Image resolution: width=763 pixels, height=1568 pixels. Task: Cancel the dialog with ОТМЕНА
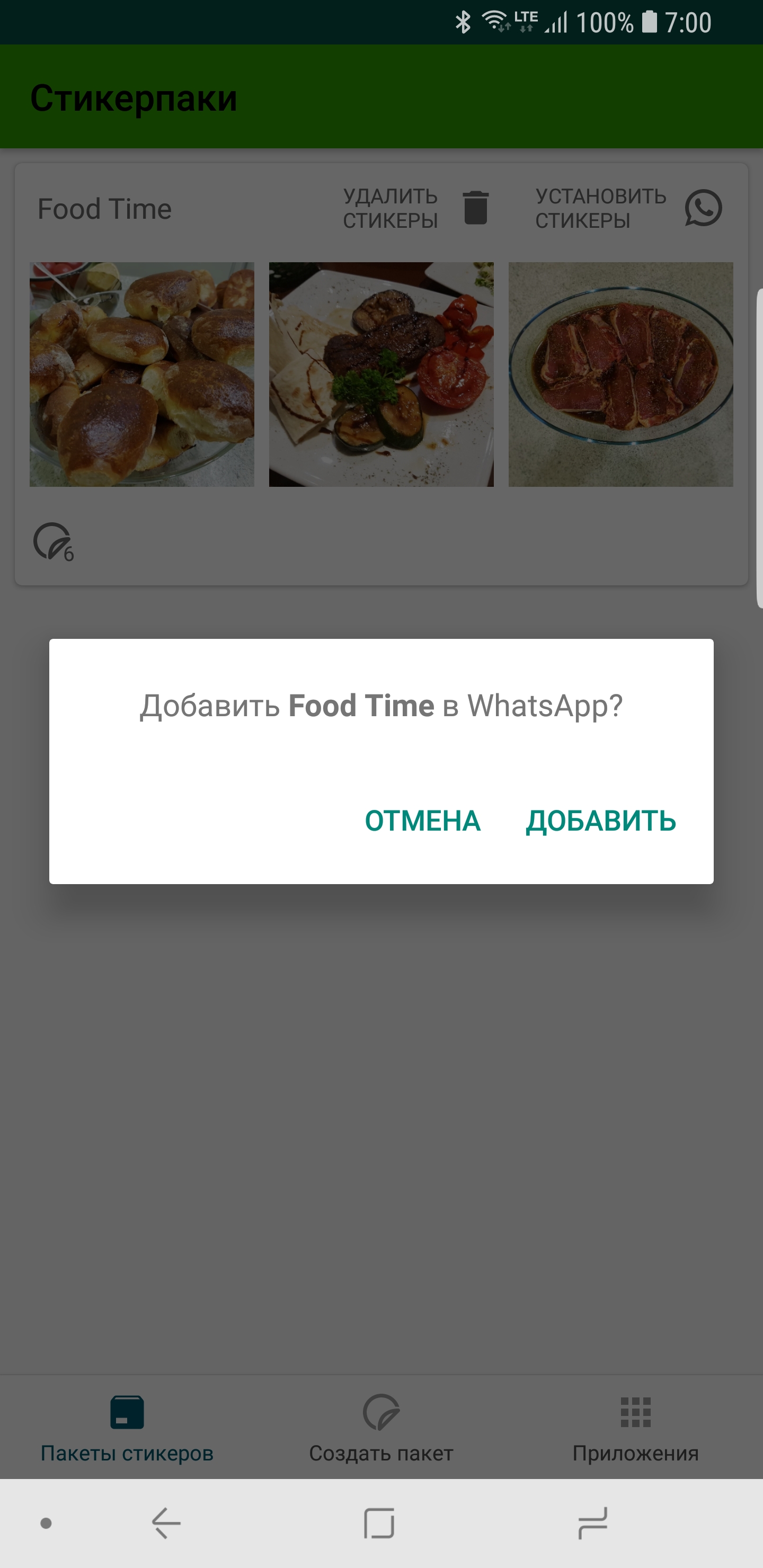423,821
